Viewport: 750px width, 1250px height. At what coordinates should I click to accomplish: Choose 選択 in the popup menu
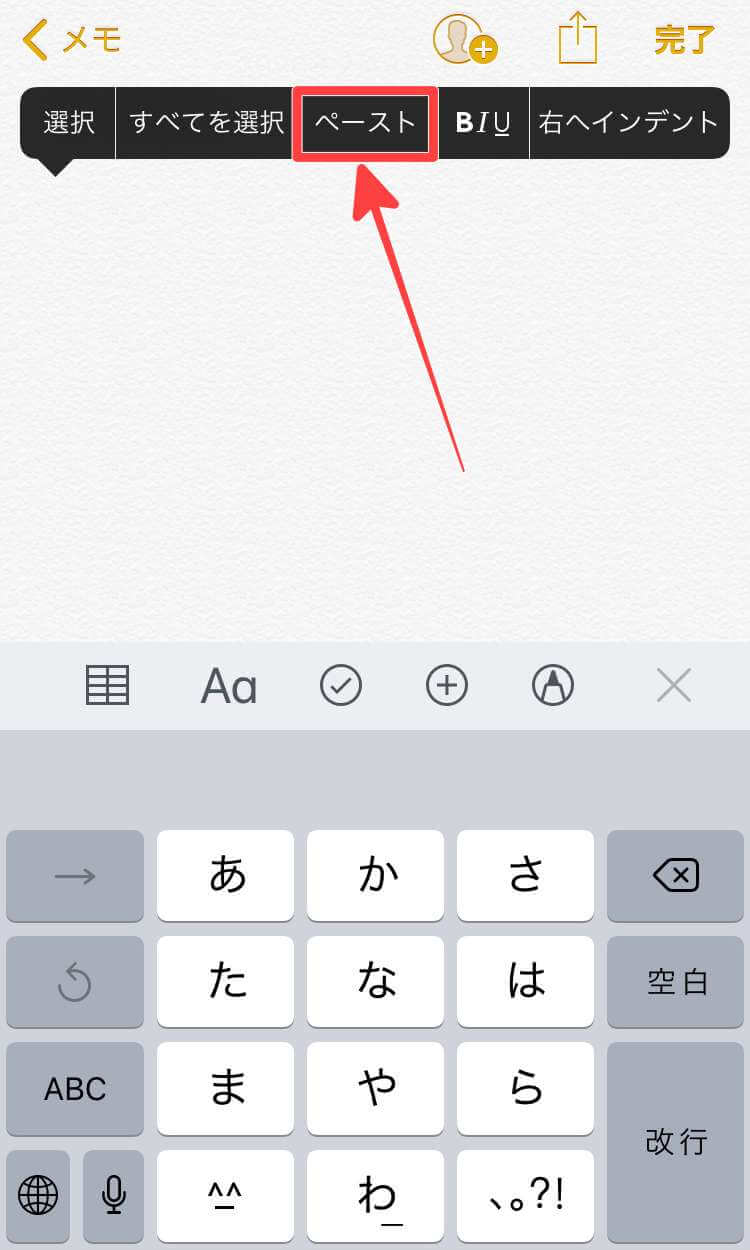[x=69, y=123]
